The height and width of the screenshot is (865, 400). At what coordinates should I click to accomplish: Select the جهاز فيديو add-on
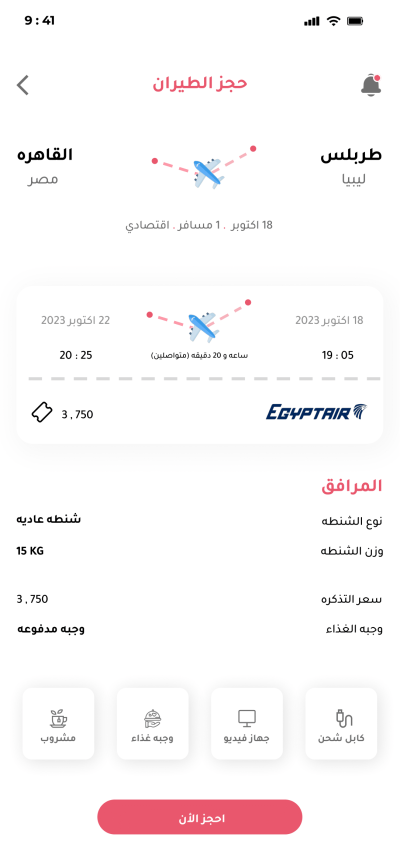tap(247, 723)
